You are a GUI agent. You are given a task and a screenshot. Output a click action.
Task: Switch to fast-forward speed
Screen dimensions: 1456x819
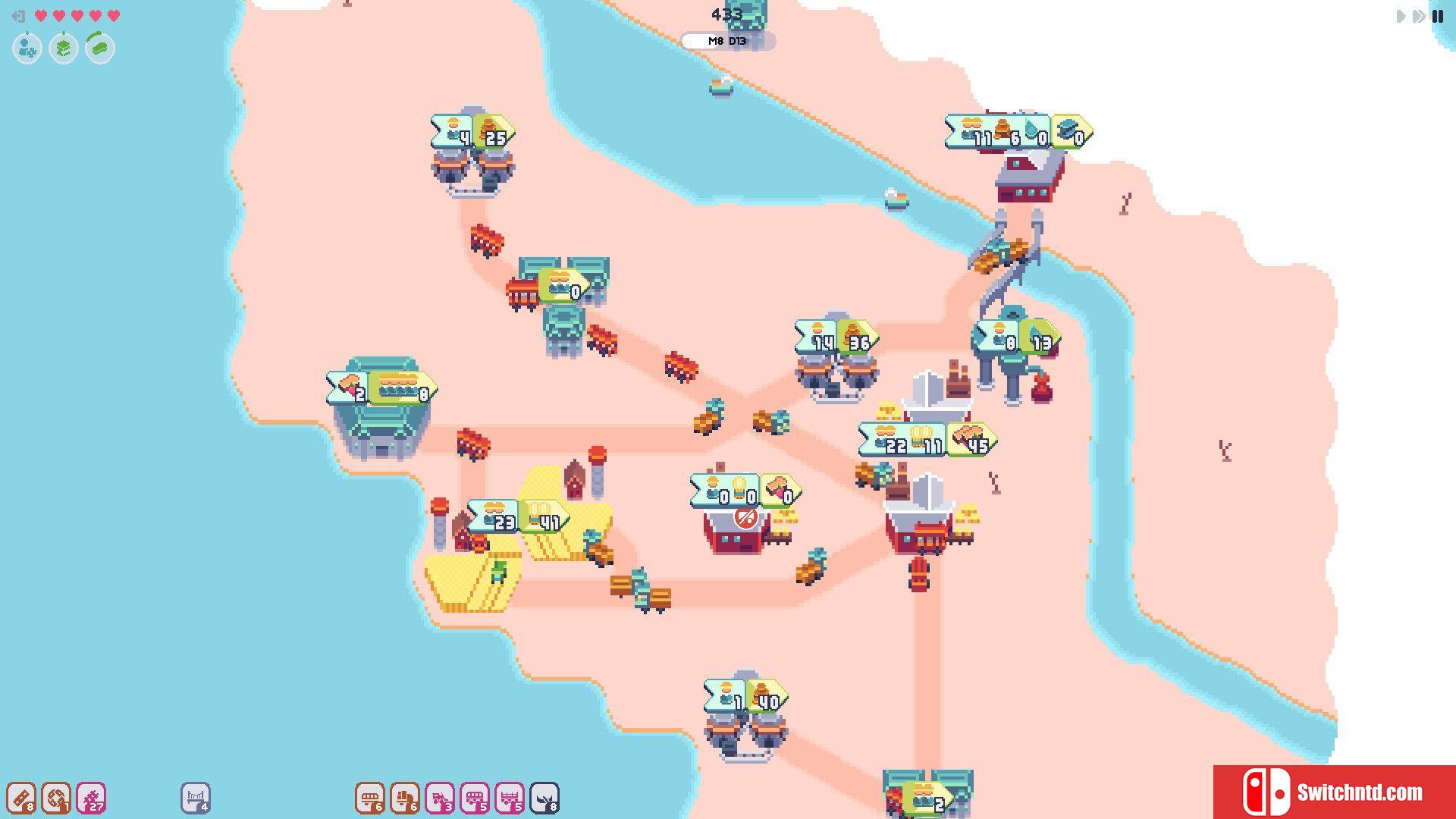1418,17
